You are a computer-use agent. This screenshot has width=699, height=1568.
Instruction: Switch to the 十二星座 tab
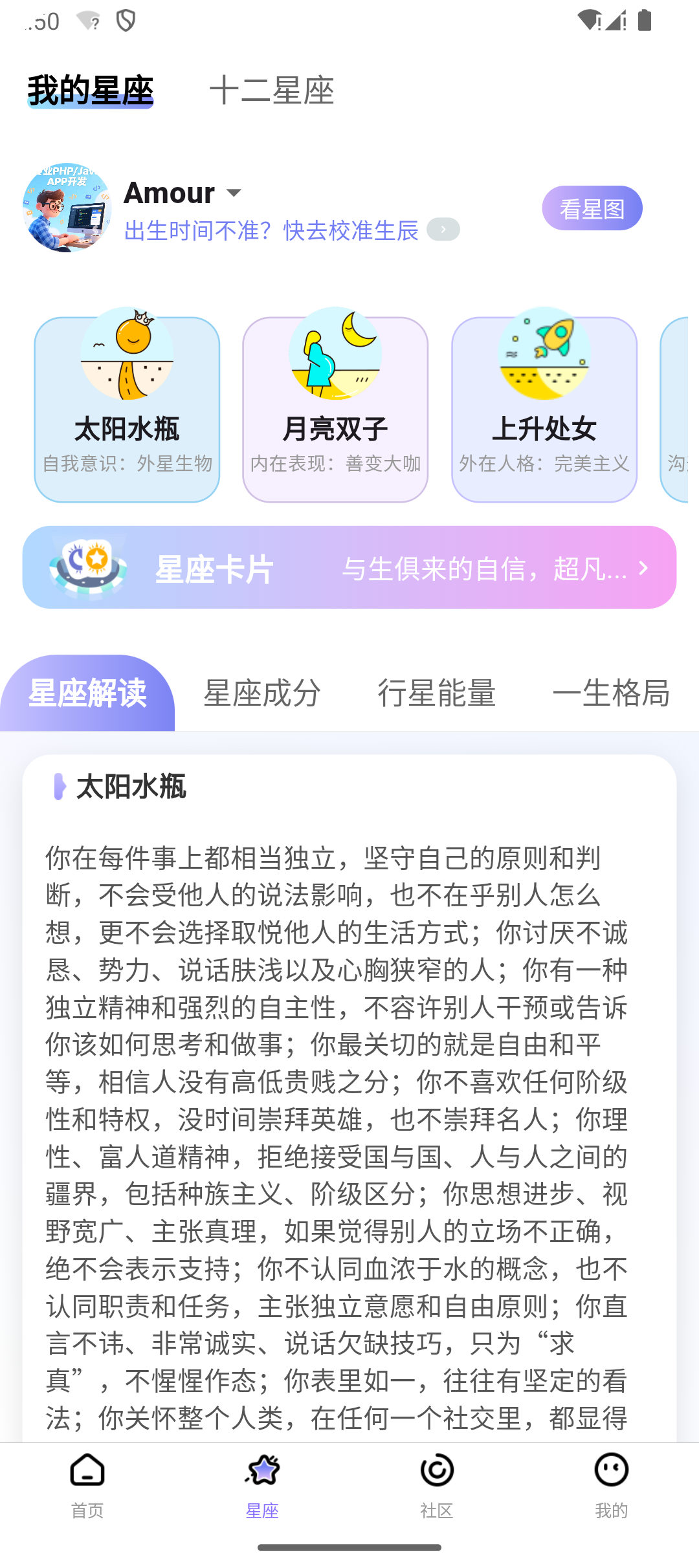[271, 92]
